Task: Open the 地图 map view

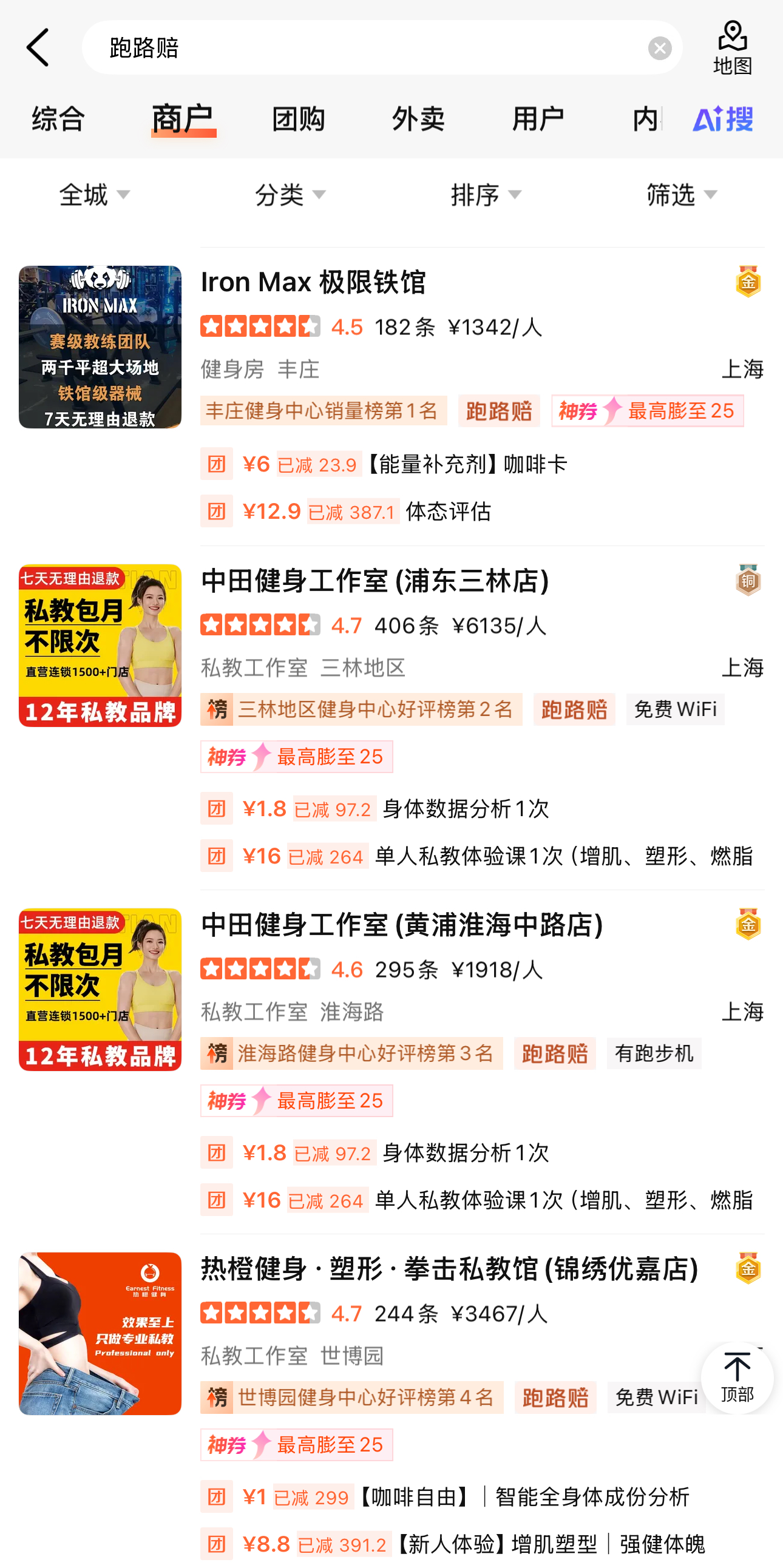Action: 733,47
